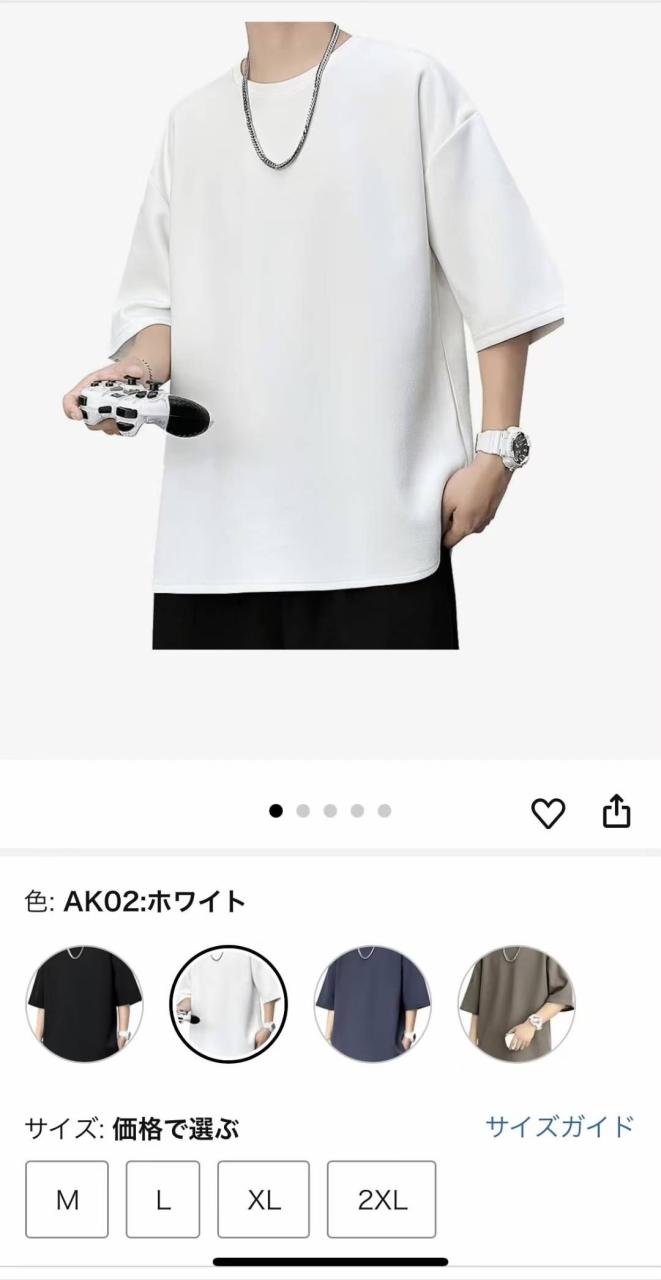Image resolution: width=661 pixels, height=1280 pixels.
Task: Open the サイズガイド size guide link
Action: 559,1127
